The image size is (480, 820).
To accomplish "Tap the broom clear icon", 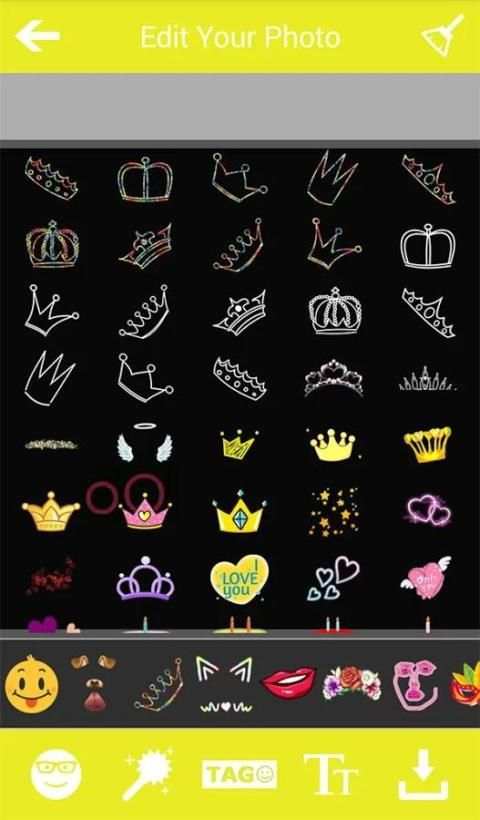I will (x=442, y=36).
